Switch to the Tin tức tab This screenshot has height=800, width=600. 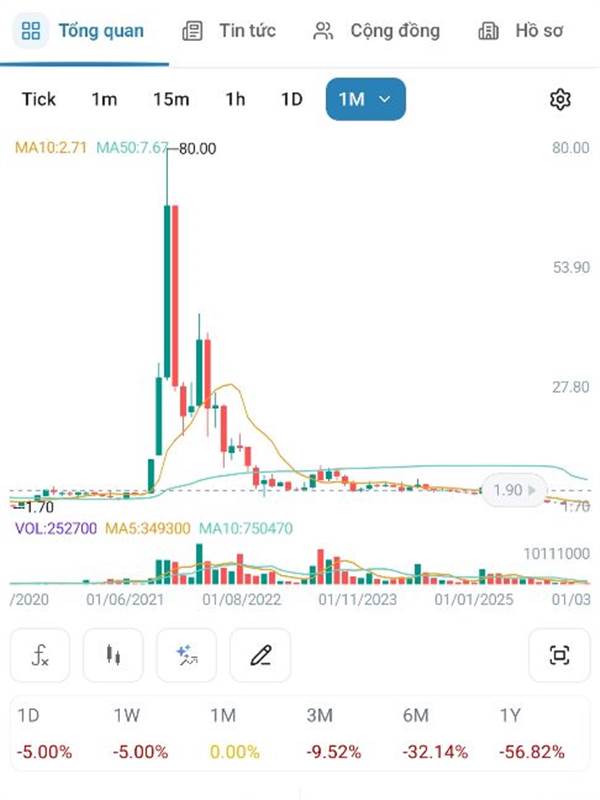(x=229, y=31)
